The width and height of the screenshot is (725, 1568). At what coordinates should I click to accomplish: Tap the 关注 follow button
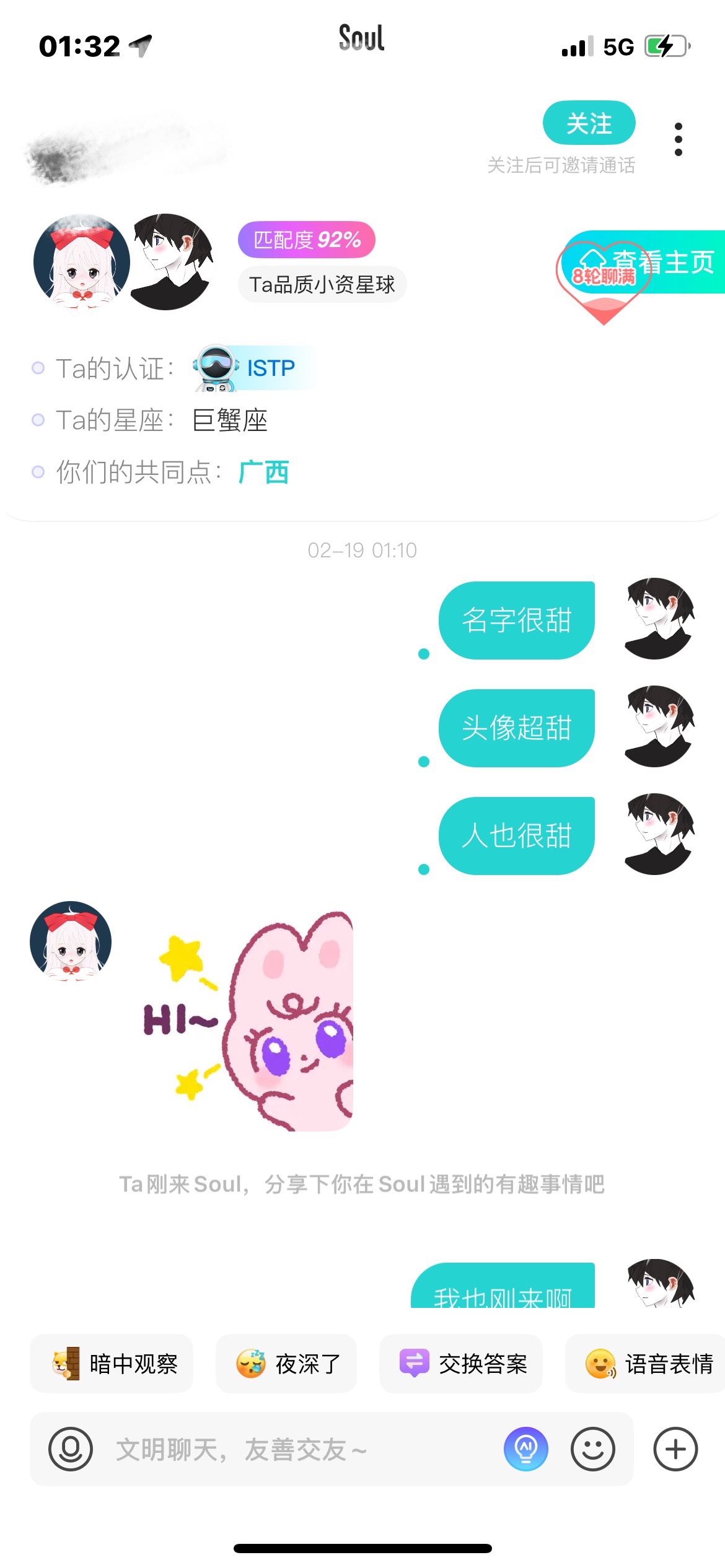tap(589, 123)
